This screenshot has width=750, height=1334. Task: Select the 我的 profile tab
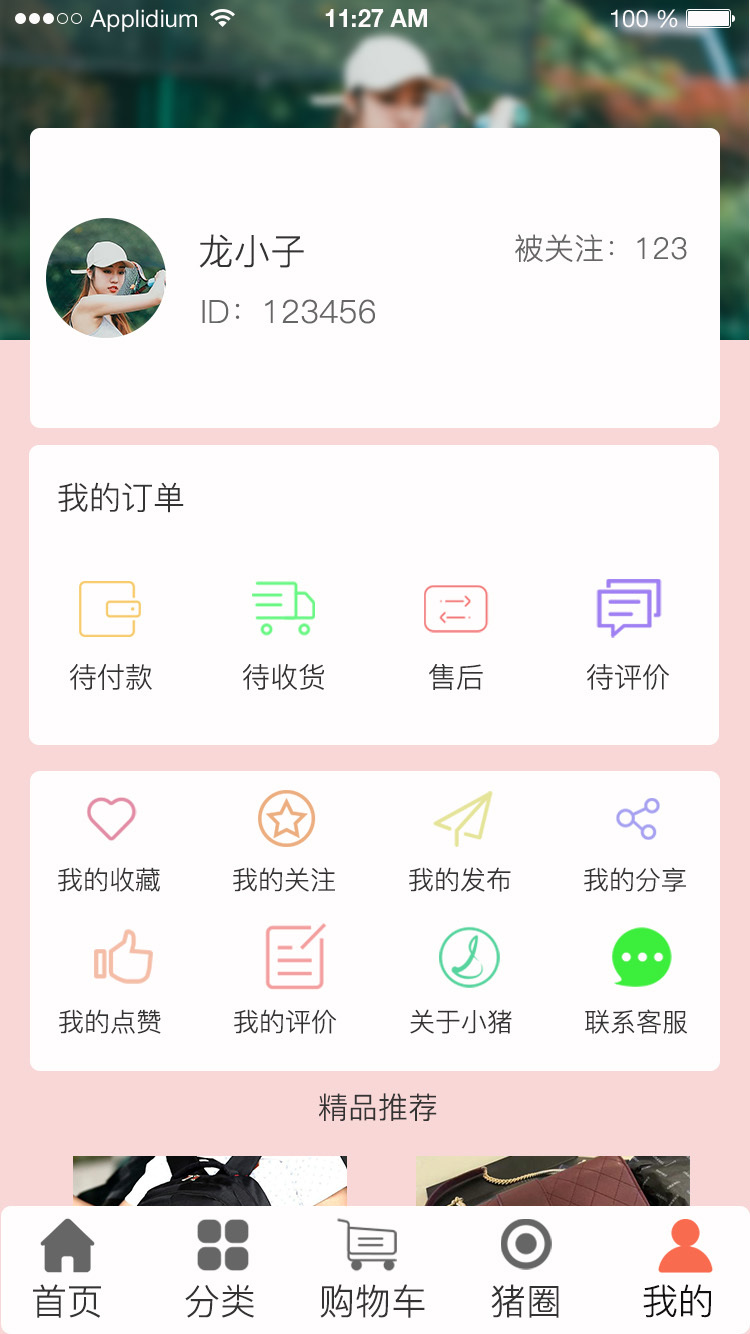pyautogui.click(x=679, y=1270)
